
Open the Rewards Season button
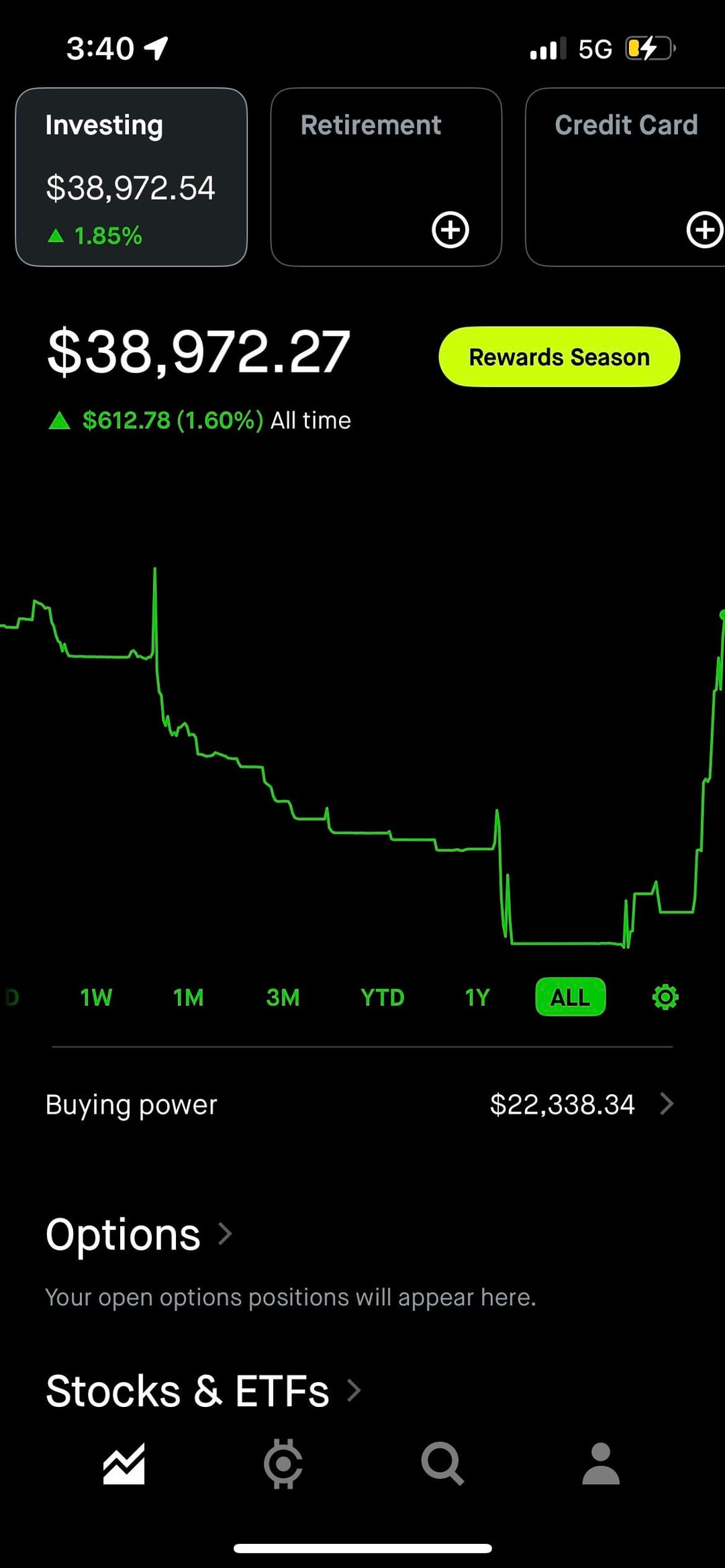click(x=559, y=357)
